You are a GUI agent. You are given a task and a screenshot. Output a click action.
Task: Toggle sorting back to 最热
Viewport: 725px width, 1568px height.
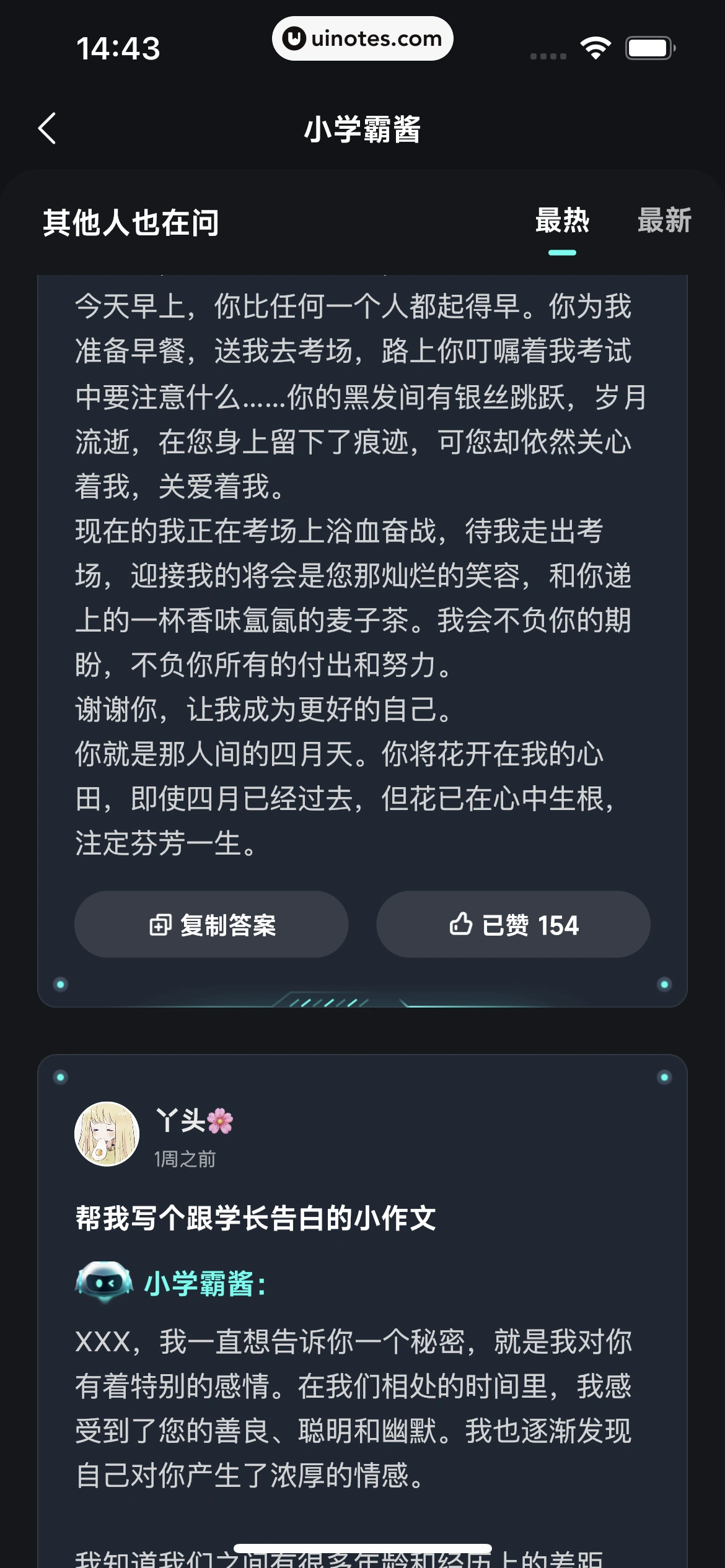[563, 221]
